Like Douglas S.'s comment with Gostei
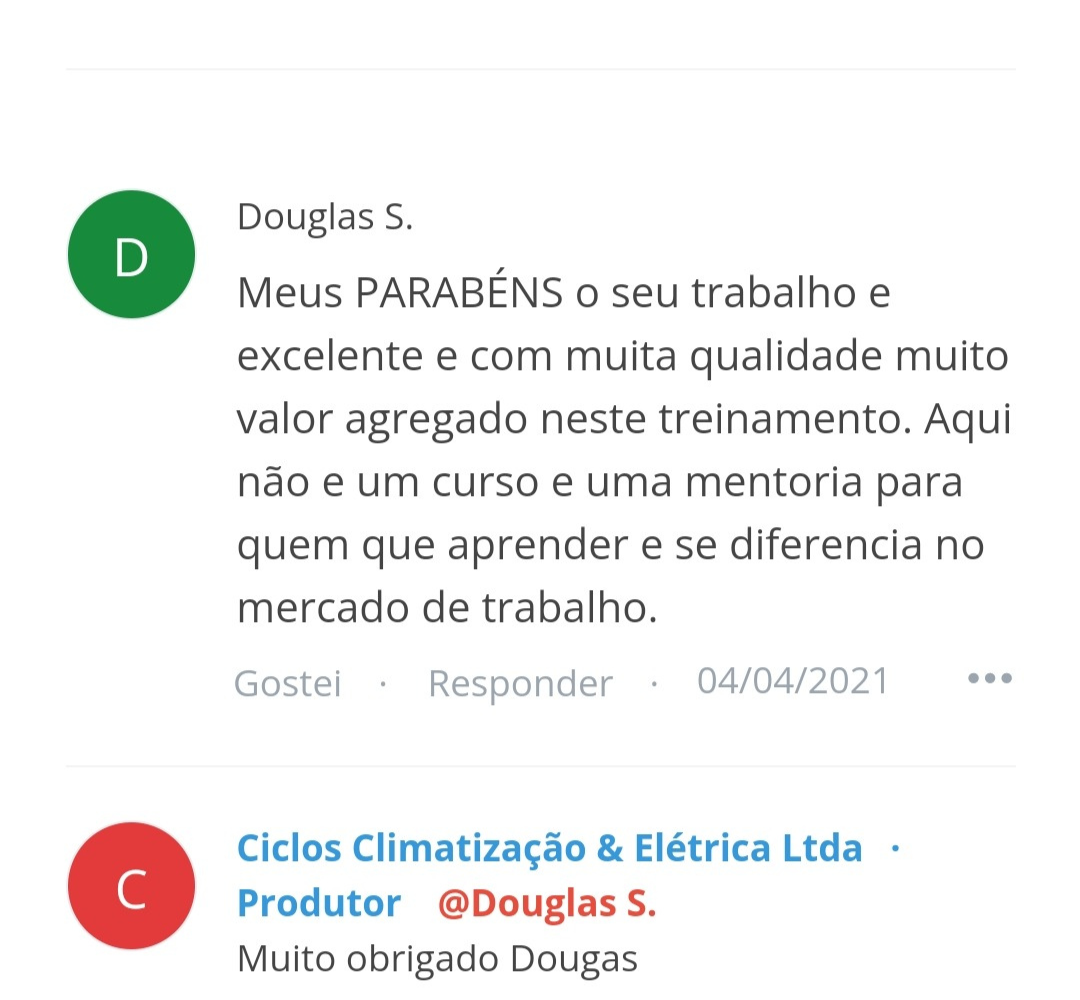1080x1000 pixels. coord(287,684)
